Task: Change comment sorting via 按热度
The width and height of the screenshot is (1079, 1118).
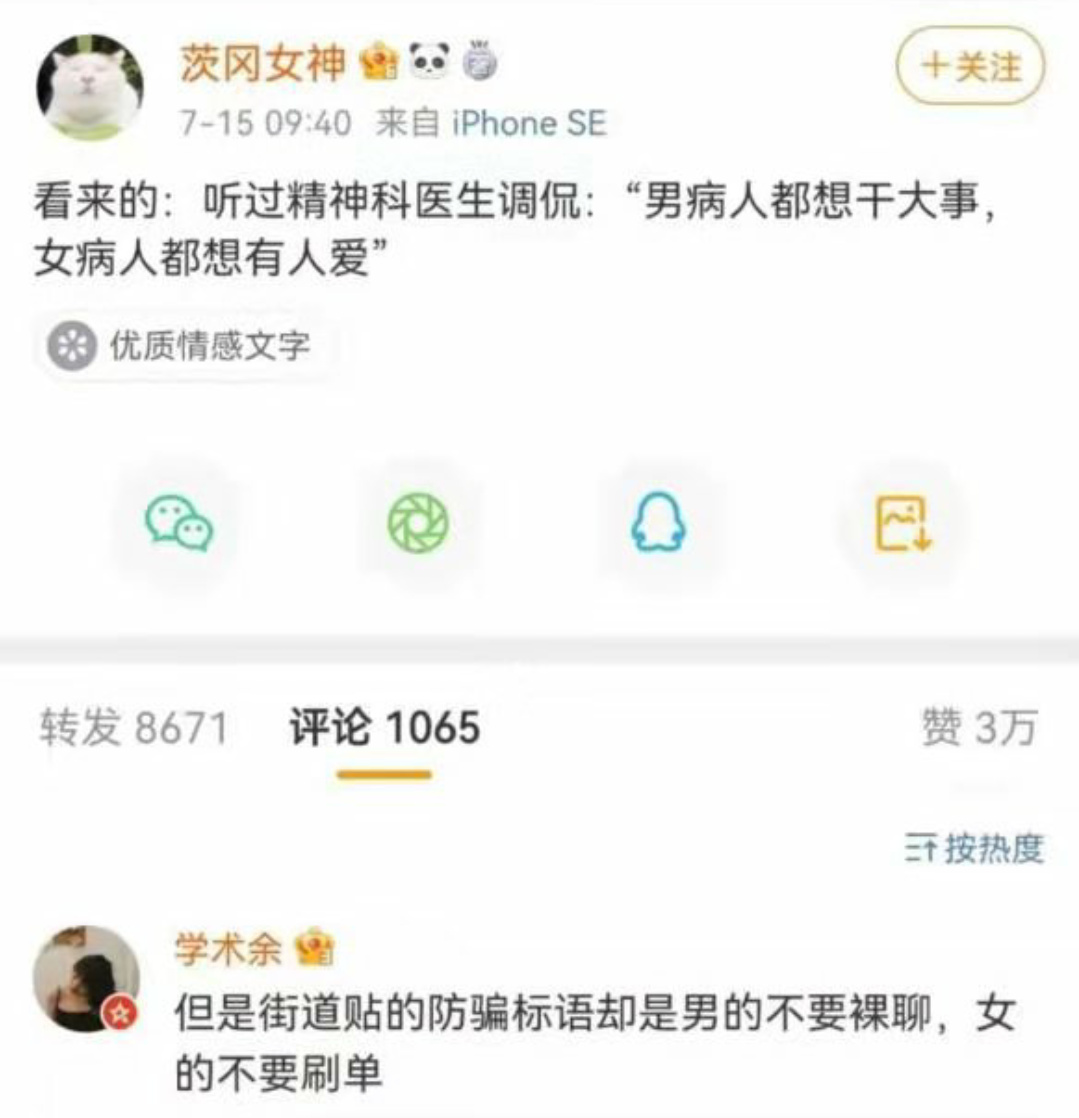Action: coord(973,849)
